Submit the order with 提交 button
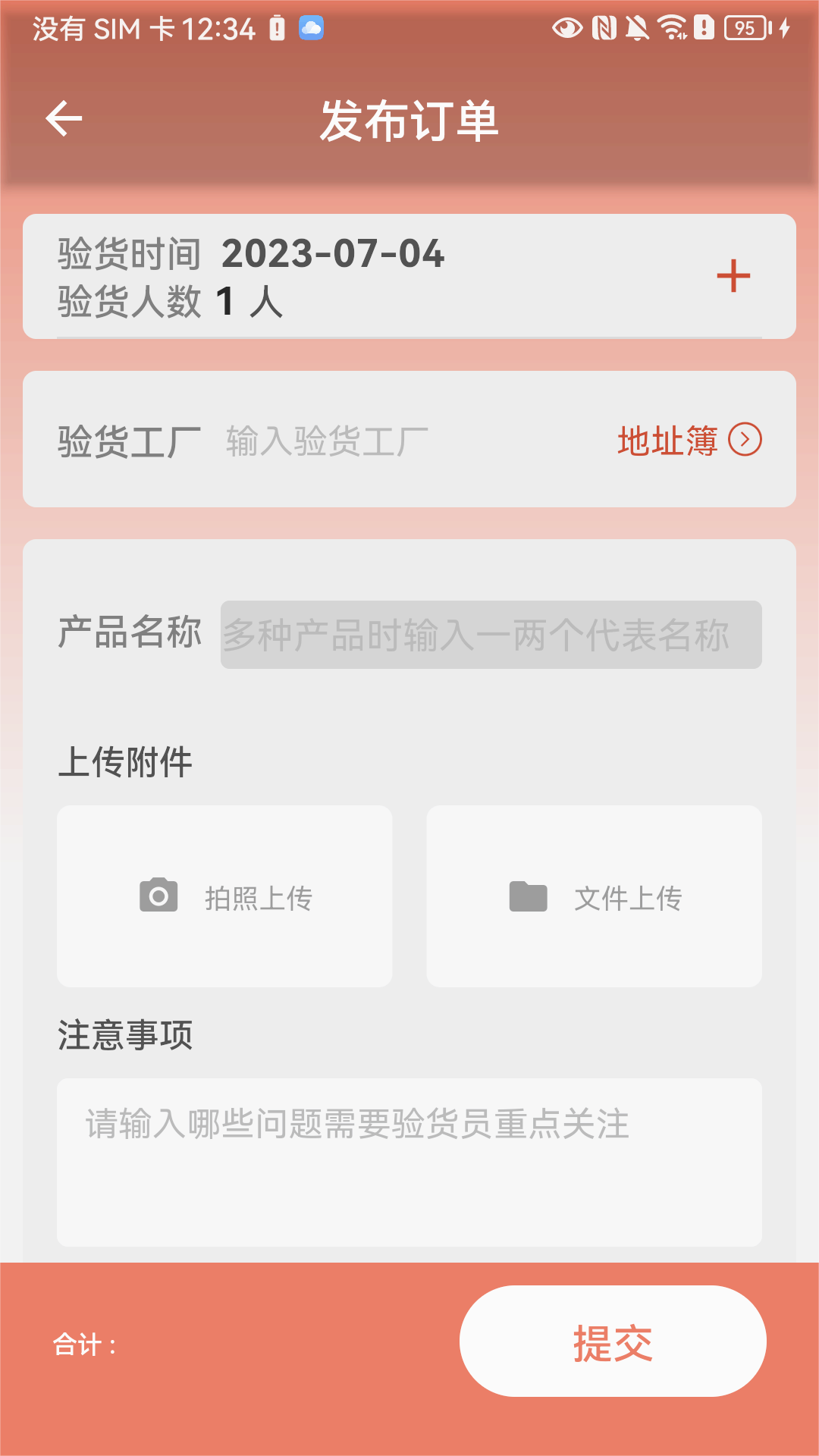Screen dimensions: 819x1456 coord(613,1341)
